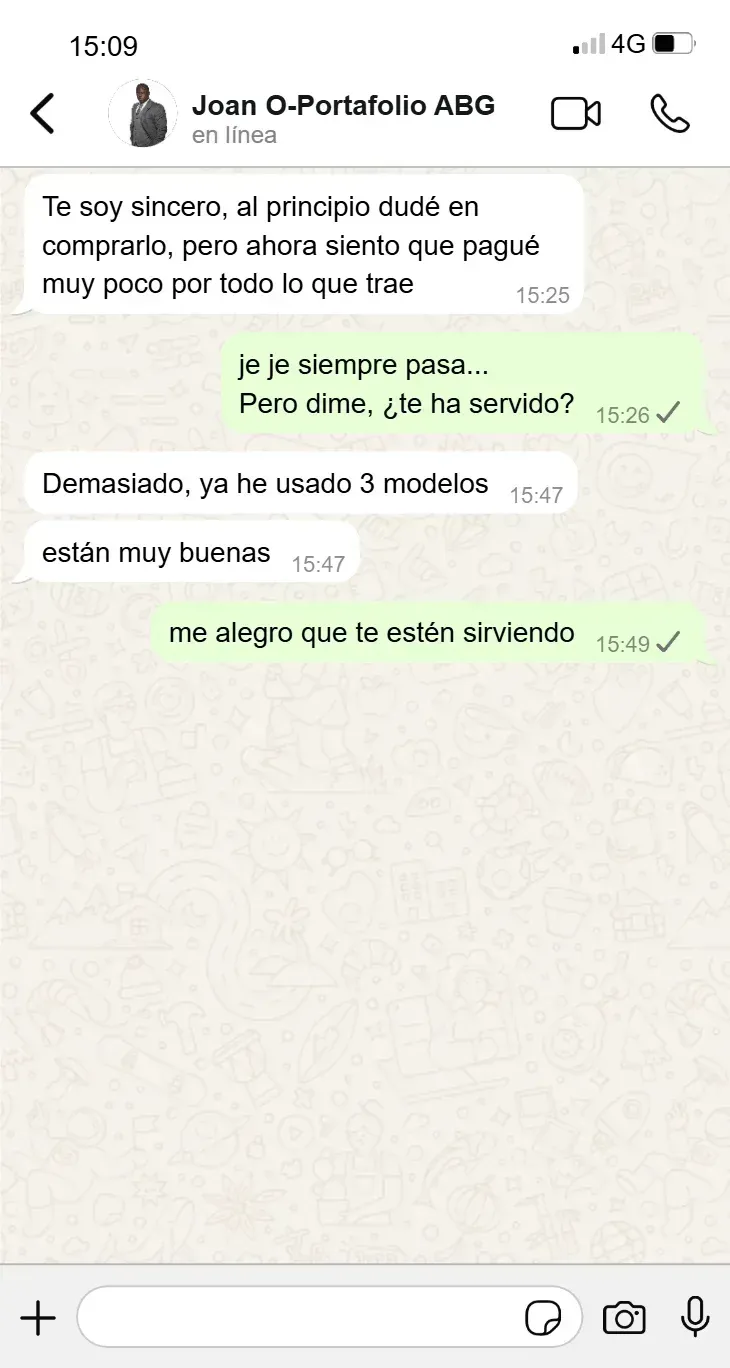
Task: Tap the plus attach icon
Action: coord(38,1318)
